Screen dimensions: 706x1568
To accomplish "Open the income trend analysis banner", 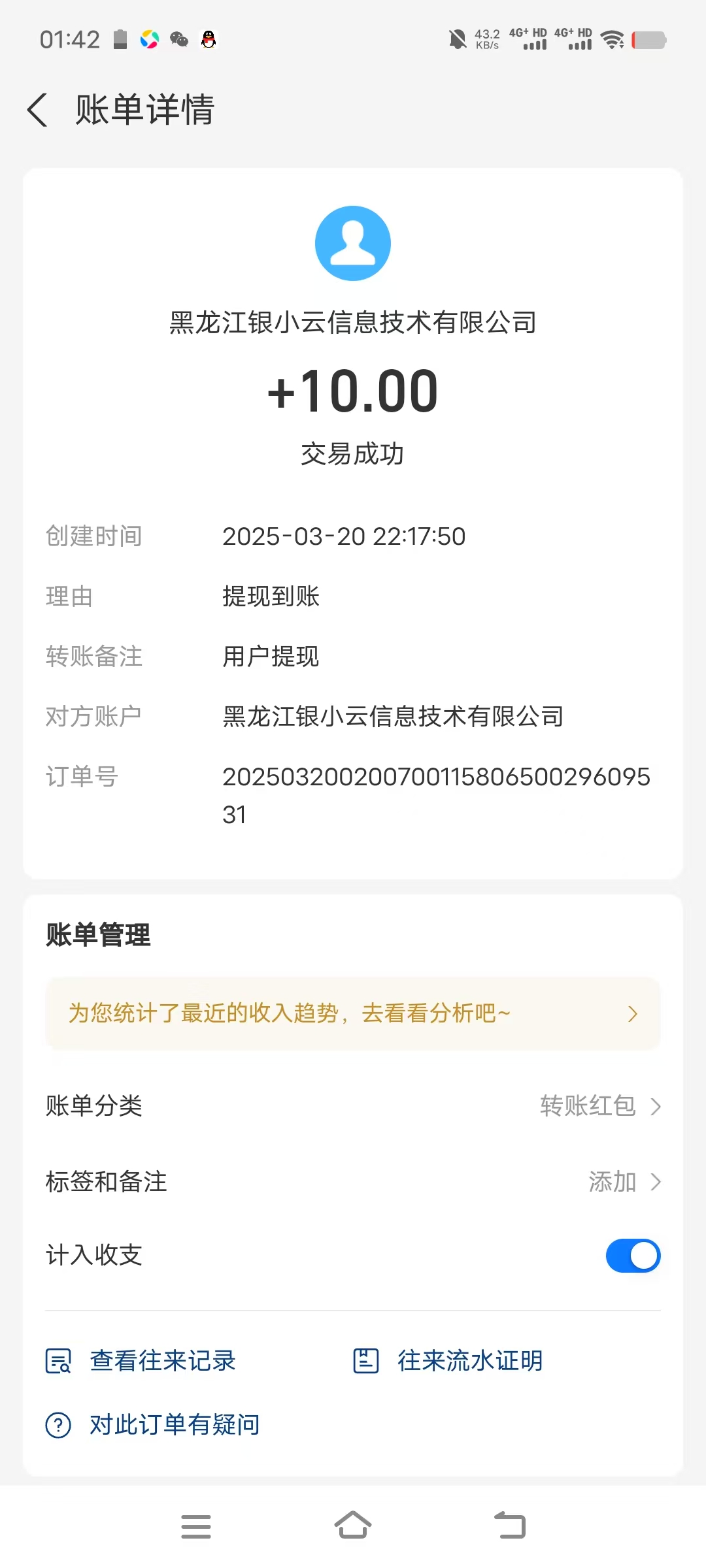I will coord(353,1013).
